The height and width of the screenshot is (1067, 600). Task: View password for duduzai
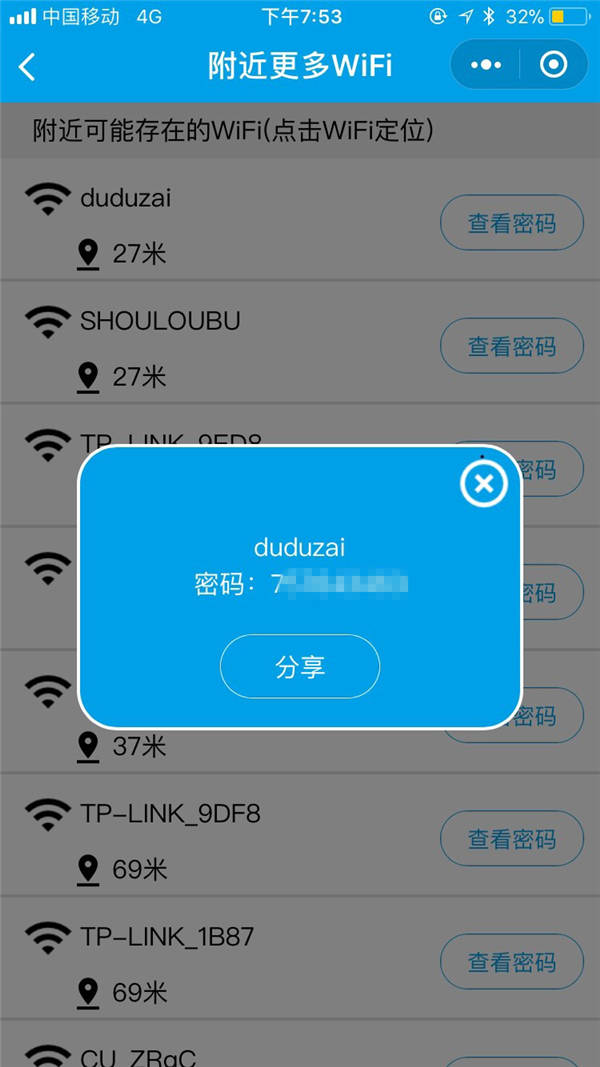click(x=512, y=223)
